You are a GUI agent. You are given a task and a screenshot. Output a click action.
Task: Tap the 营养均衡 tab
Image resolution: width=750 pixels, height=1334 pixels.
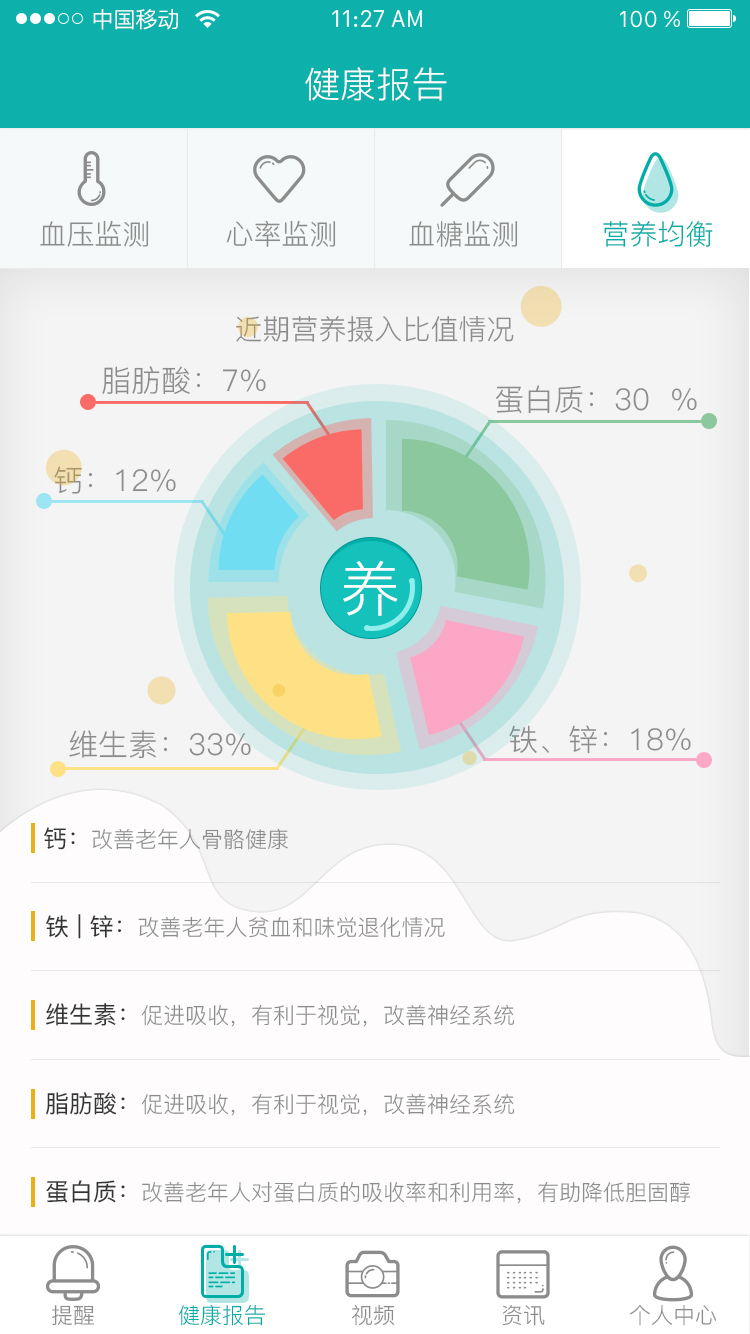tap(656, 200)
